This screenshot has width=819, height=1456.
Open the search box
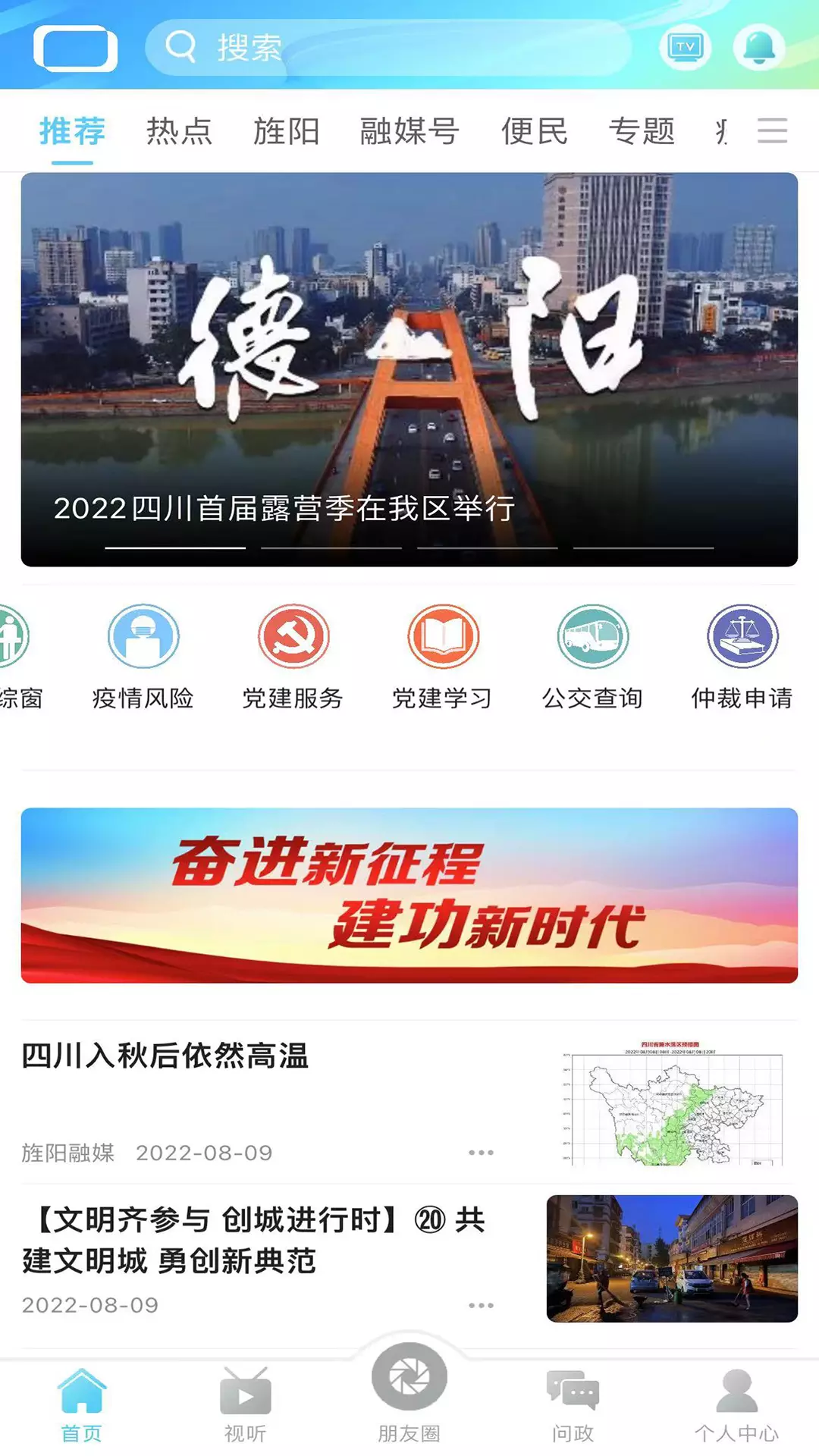coord(388,47)
